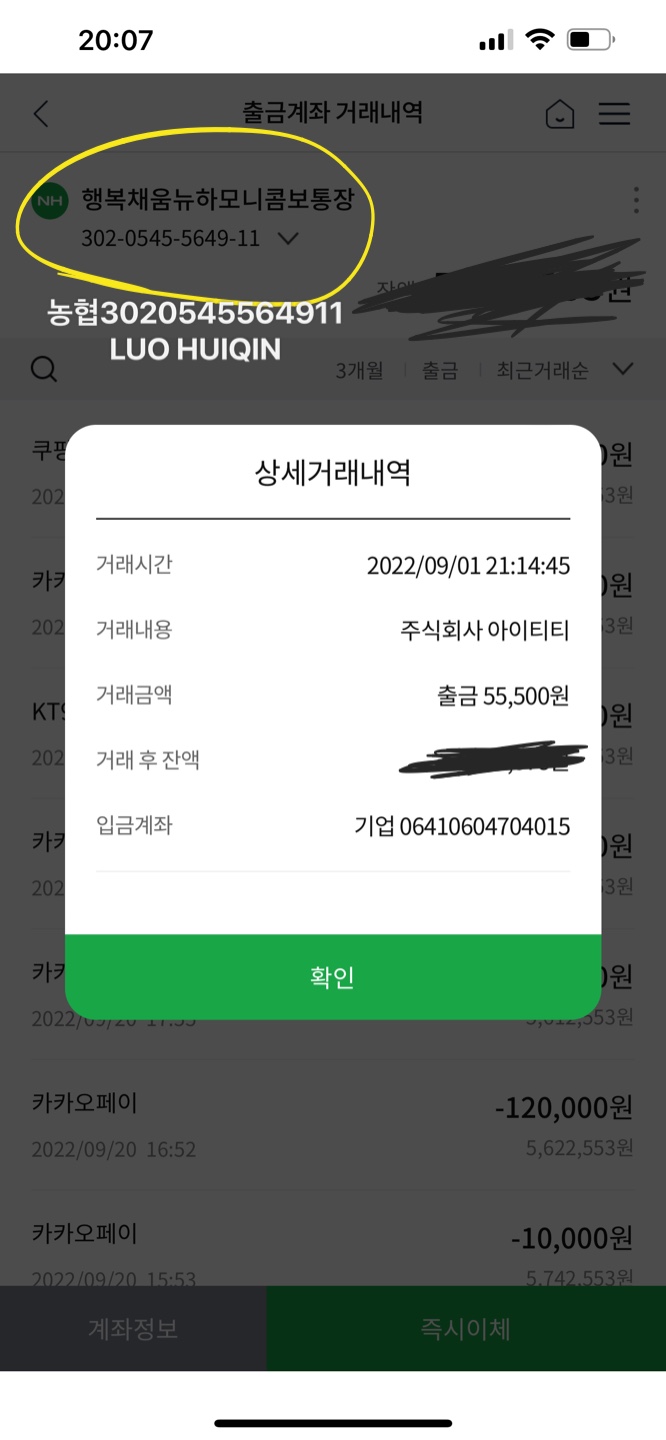The image size is (666, 1440).
Task: Search the transaction history
Action: tap(44, 370)
